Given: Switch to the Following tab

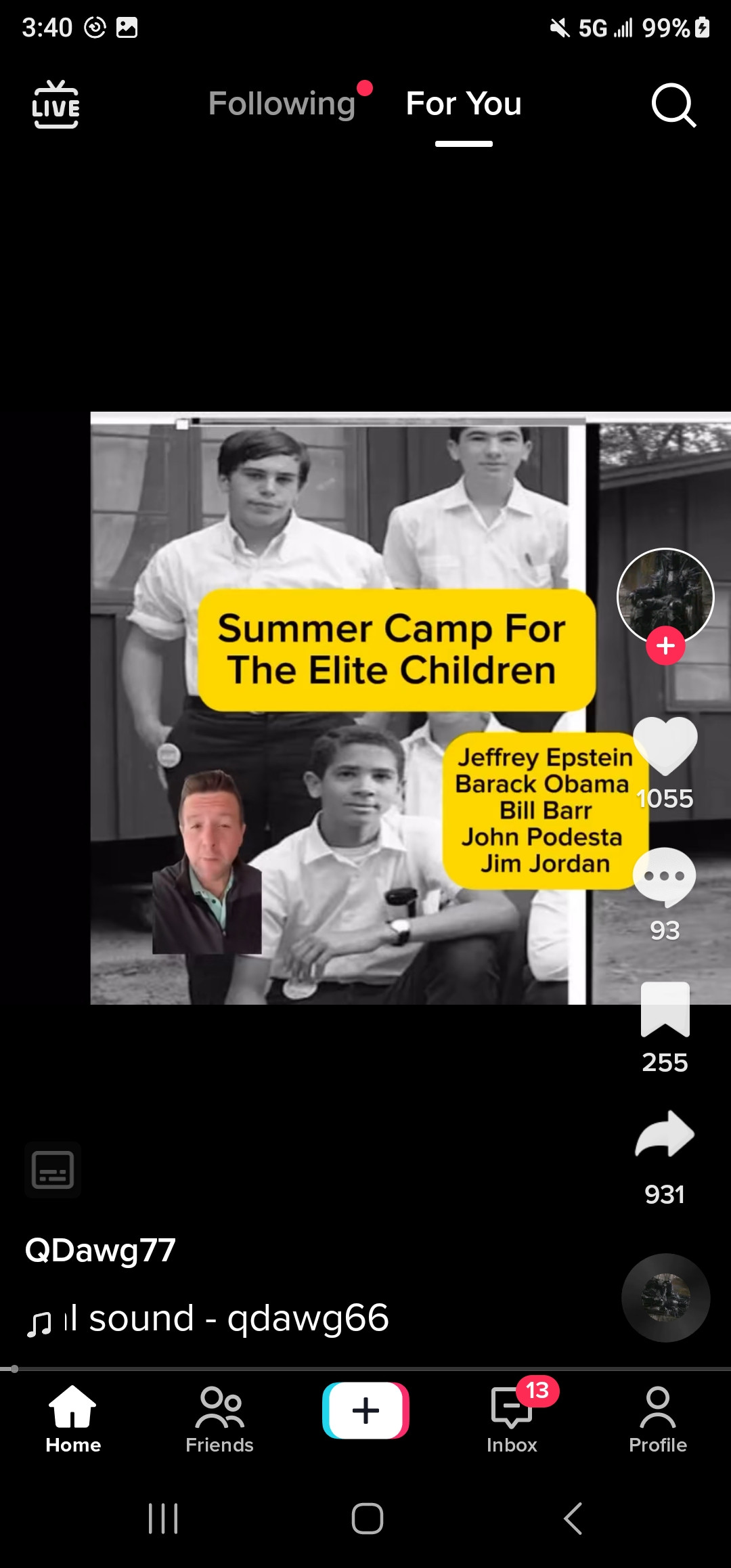Looking at the screenshot, I should 282,104.
